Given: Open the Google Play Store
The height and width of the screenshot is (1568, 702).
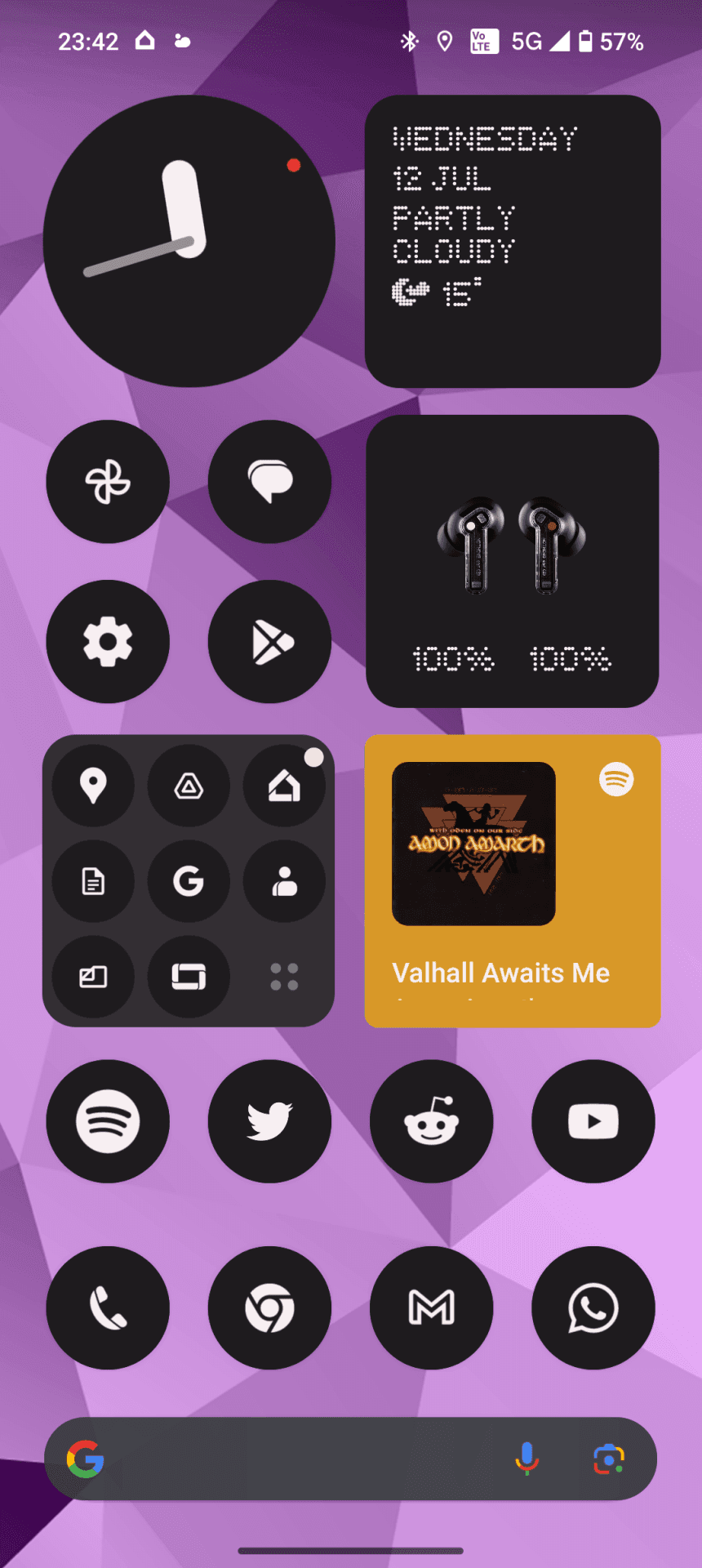Looking at the screenshot, I should point(269,642).
